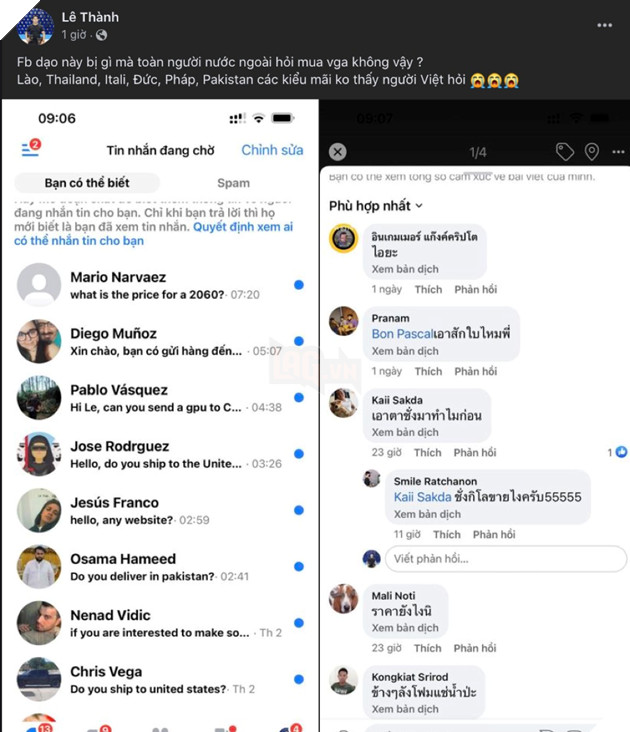
Task: Open the left screenshot of message requests
Action: (x=160, y=415)
